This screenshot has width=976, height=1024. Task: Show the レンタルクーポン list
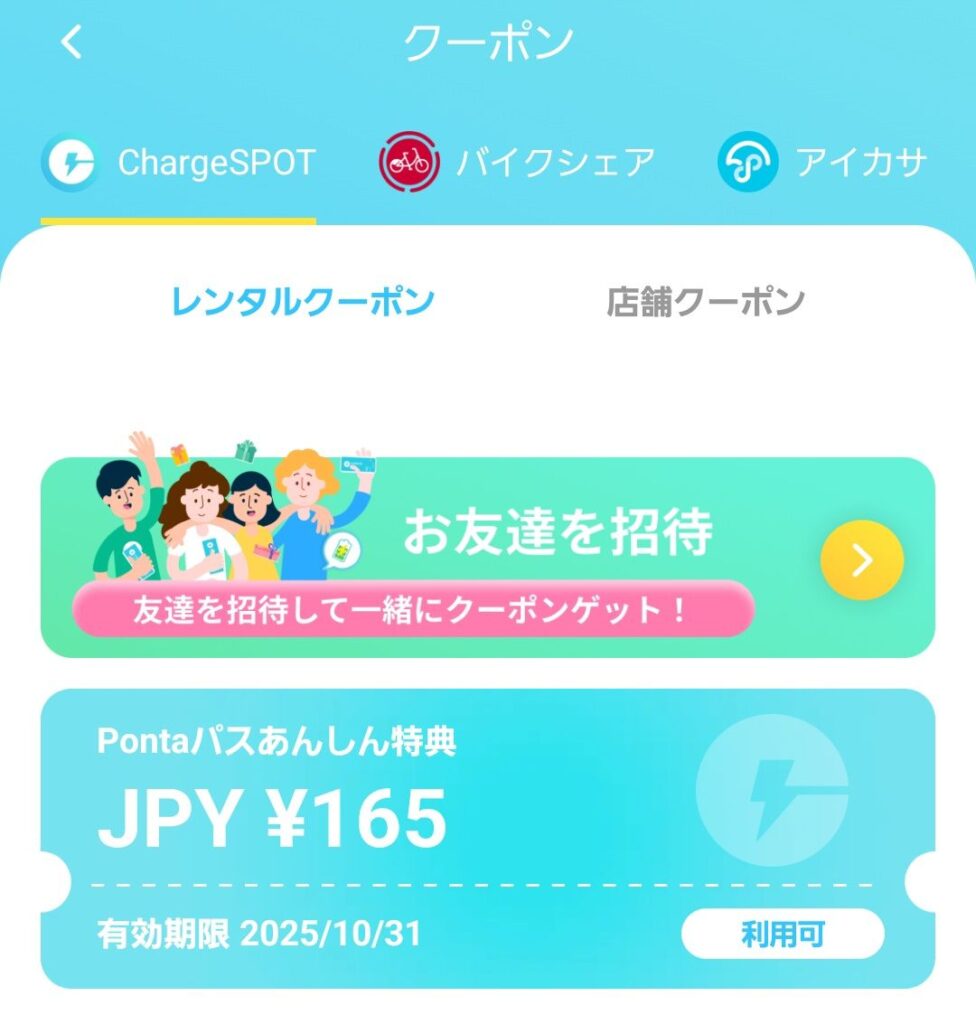303,301
